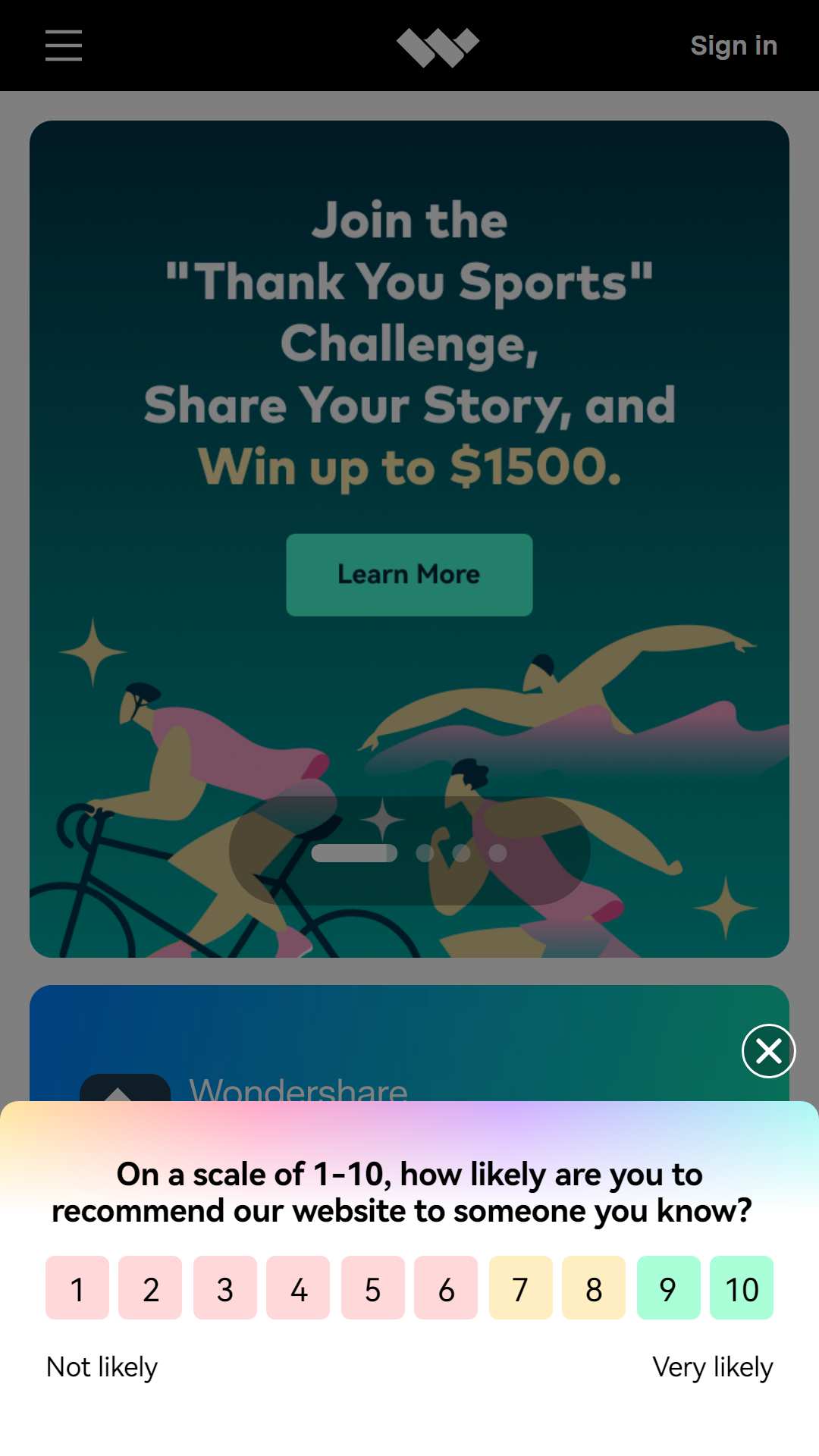Choose rating 3
This screenshot has height=1456, width=819.
coord(225,1288)
